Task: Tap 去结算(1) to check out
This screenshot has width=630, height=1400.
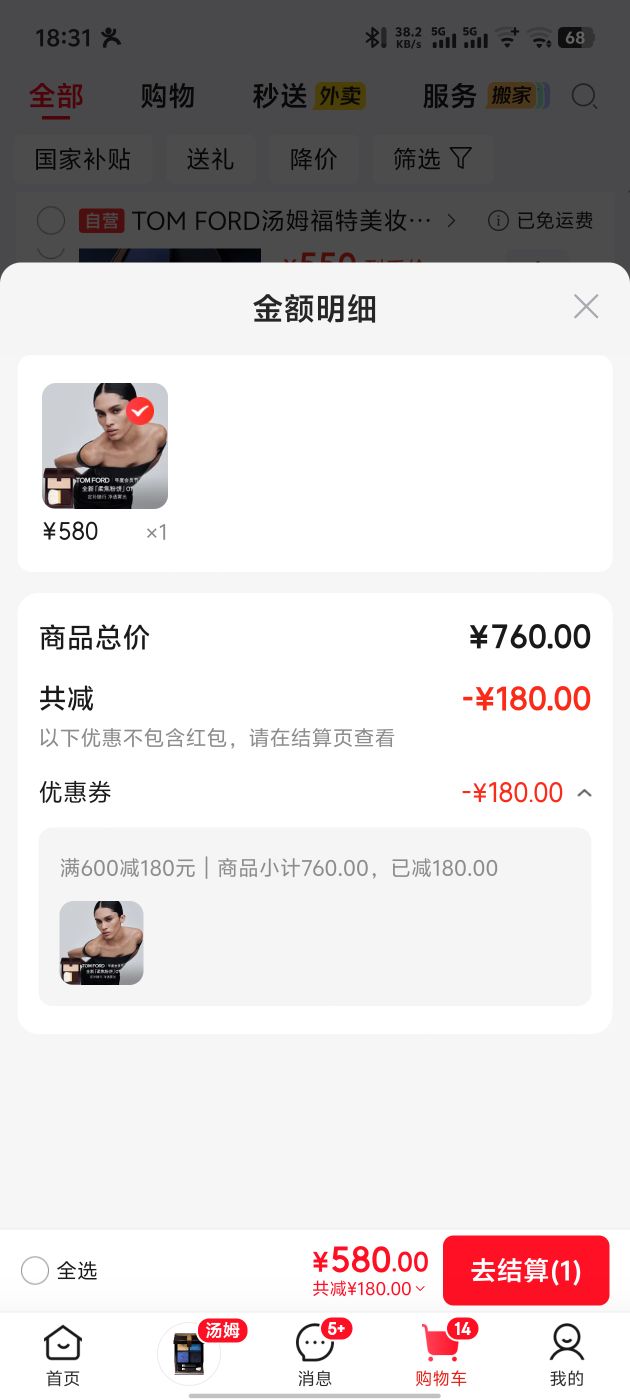Action: pyautogui.click(x=526, y=1270)
